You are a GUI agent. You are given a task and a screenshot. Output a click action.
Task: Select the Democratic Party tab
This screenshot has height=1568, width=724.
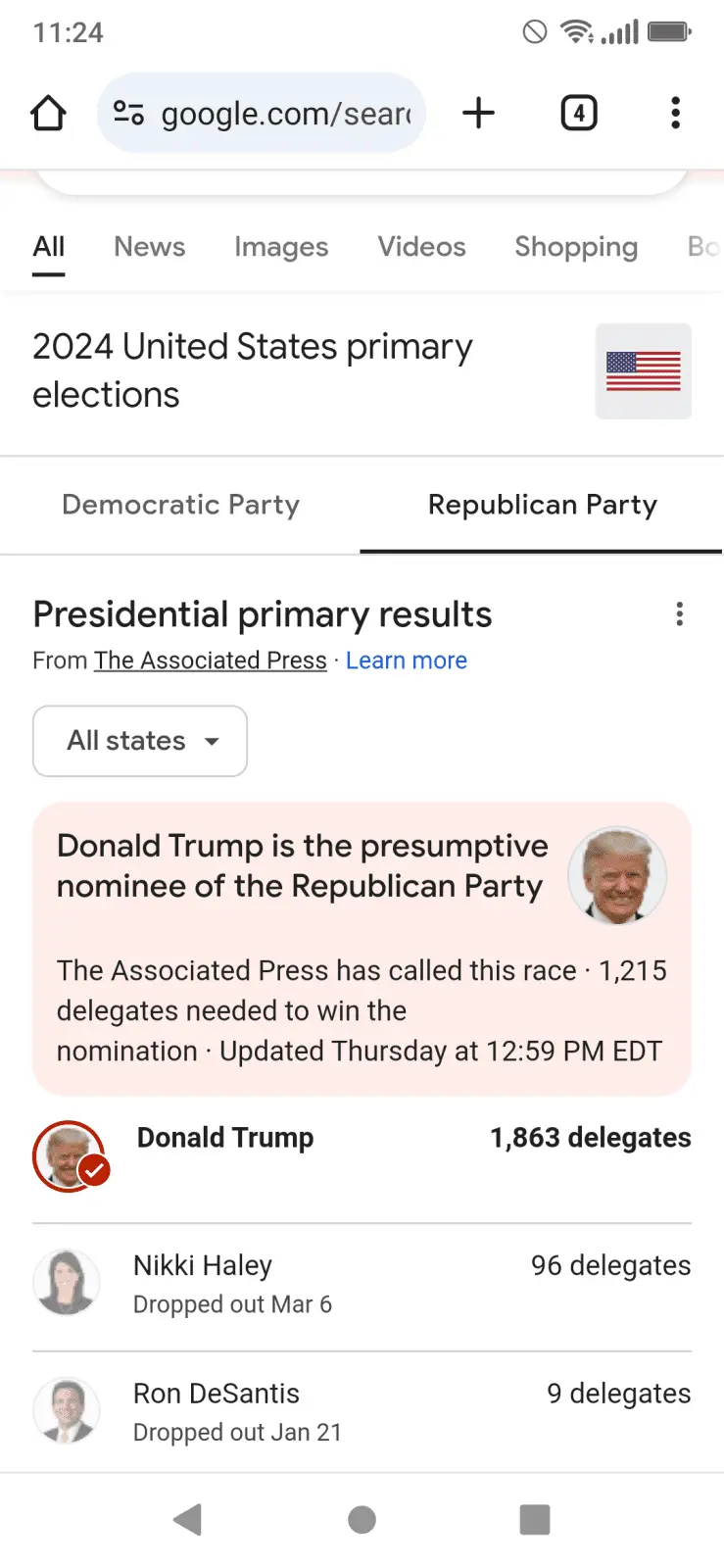coord(180,505)
